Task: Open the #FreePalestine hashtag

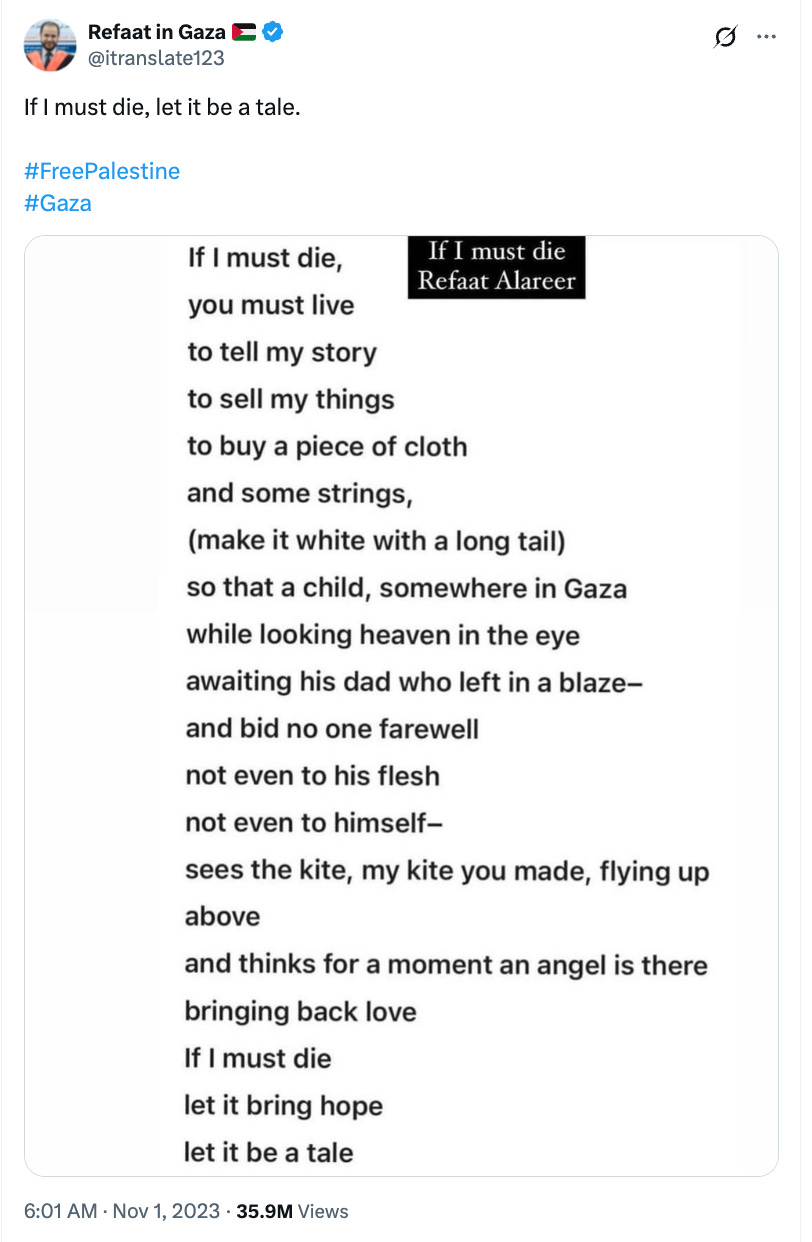Action: coord(102,171)
